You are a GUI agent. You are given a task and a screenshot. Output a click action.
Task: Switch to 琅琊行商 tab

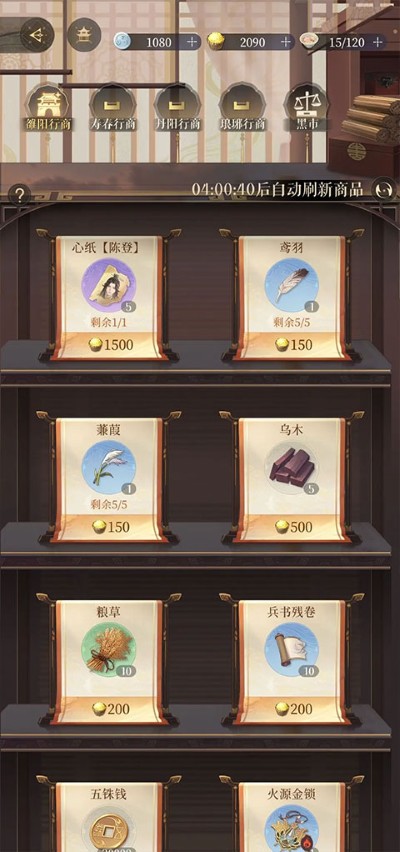tap(242, 108)
